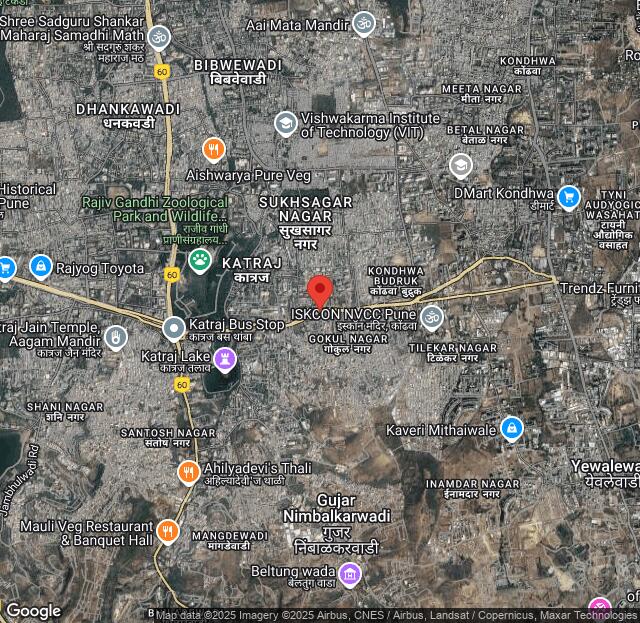Select Aai Mata Mandir marker
This screenshot has height=623, width=640.
[365, 24]
